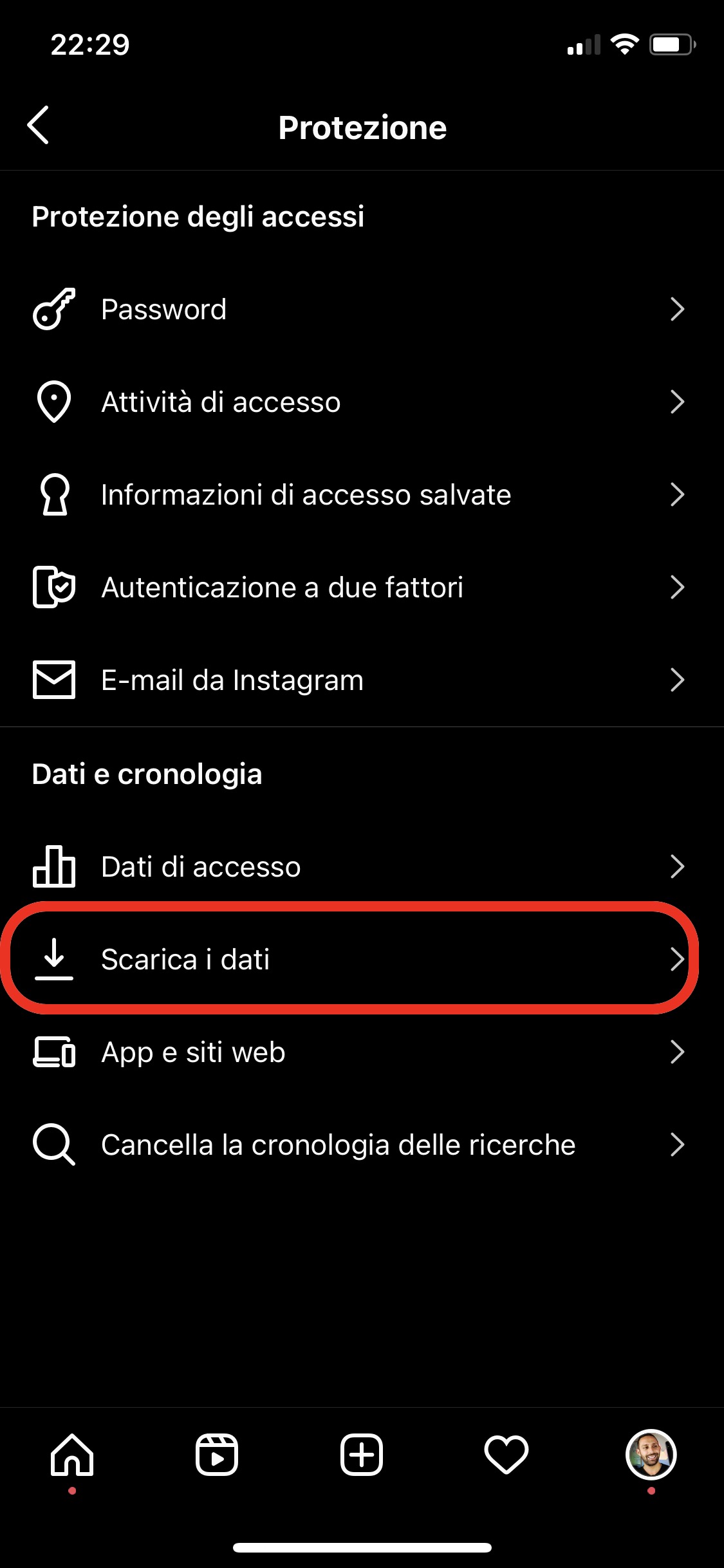724x1568 pixels.
Task: Open E-mail da Instagram
Action: click(x=360, y=680)
